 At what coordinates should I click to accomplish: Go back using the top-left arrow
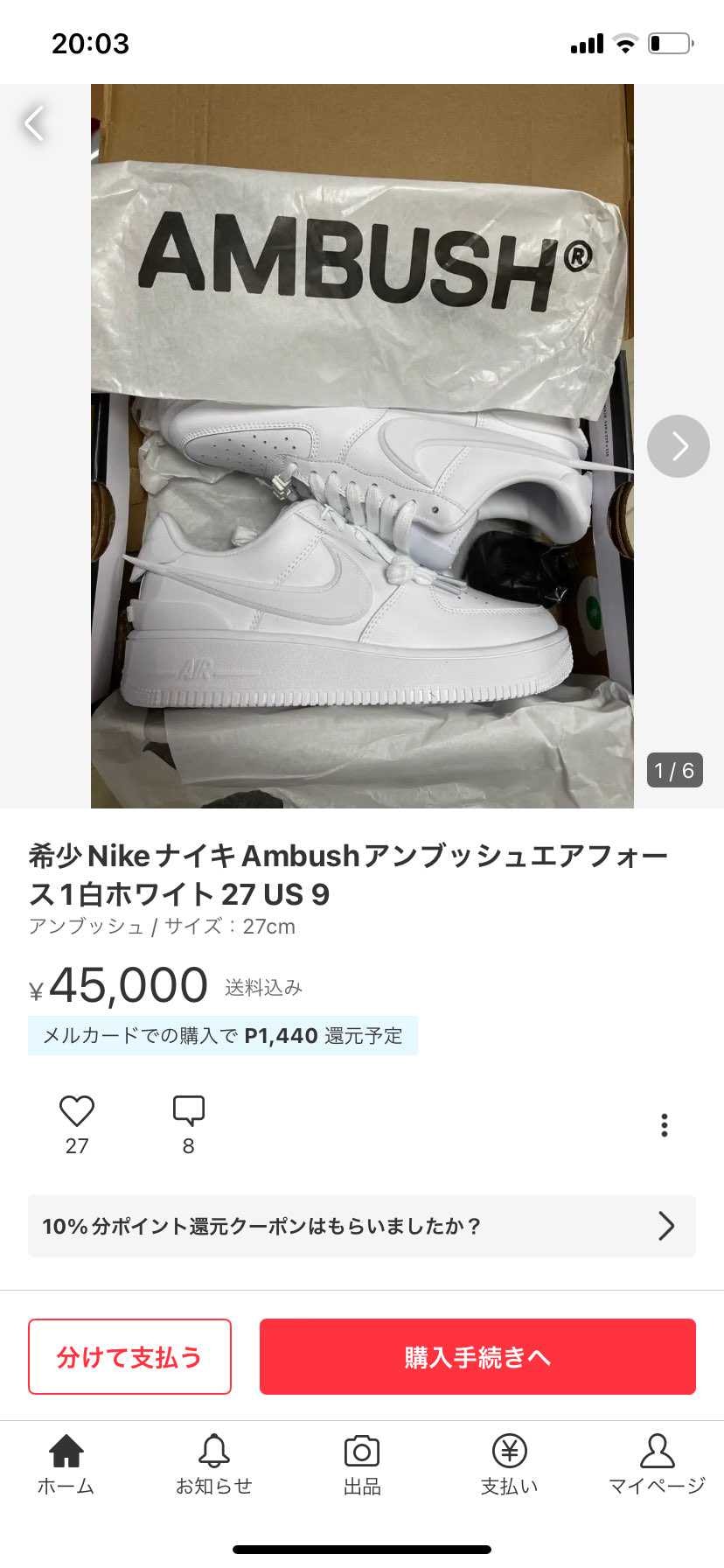click(35, 123)
